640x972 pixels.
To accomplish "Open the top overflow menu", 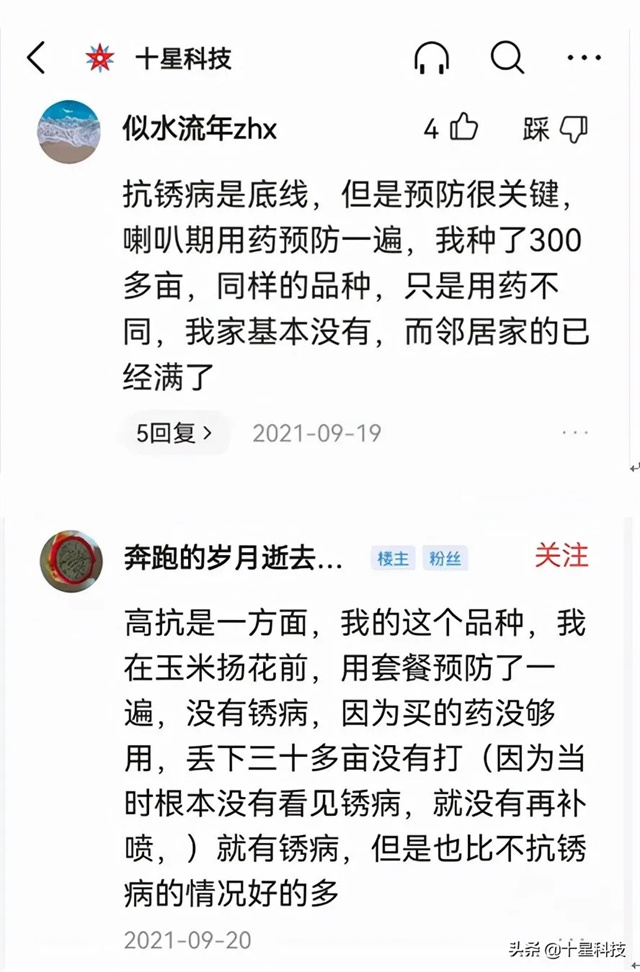I will 584,58.
